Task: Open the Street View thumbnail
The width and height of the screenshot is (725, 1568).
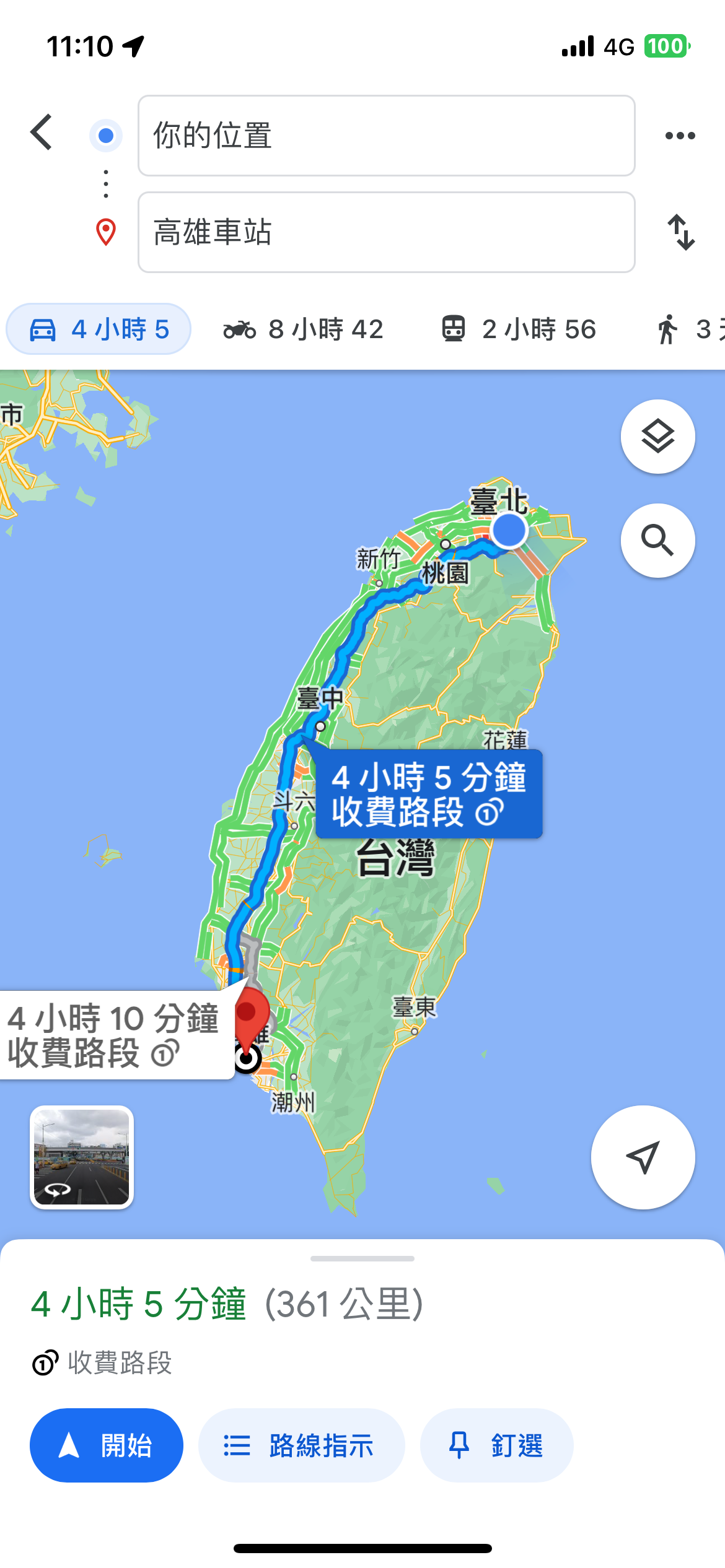Action: click(82, 1157)
